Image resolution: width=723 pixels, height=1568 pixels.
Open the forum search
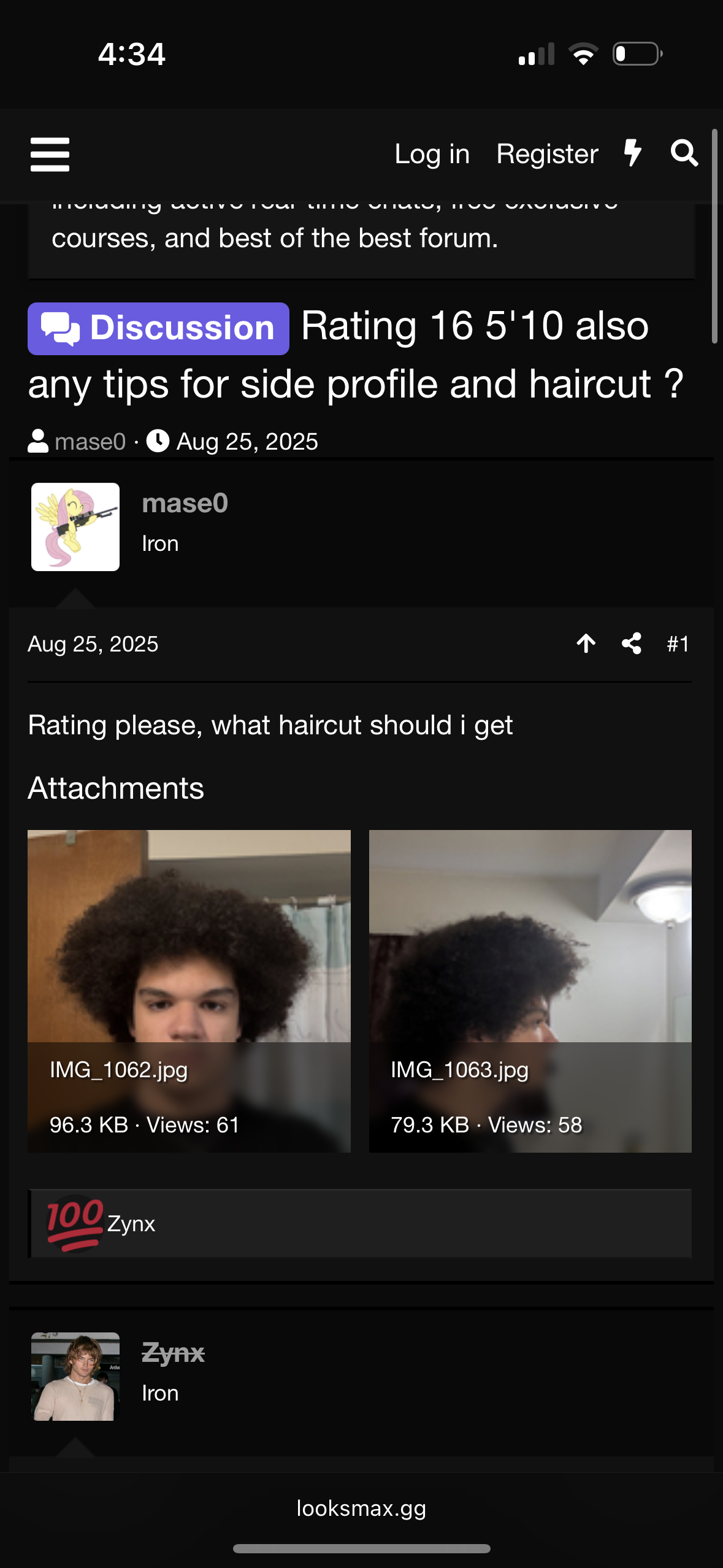pos(684,153)
